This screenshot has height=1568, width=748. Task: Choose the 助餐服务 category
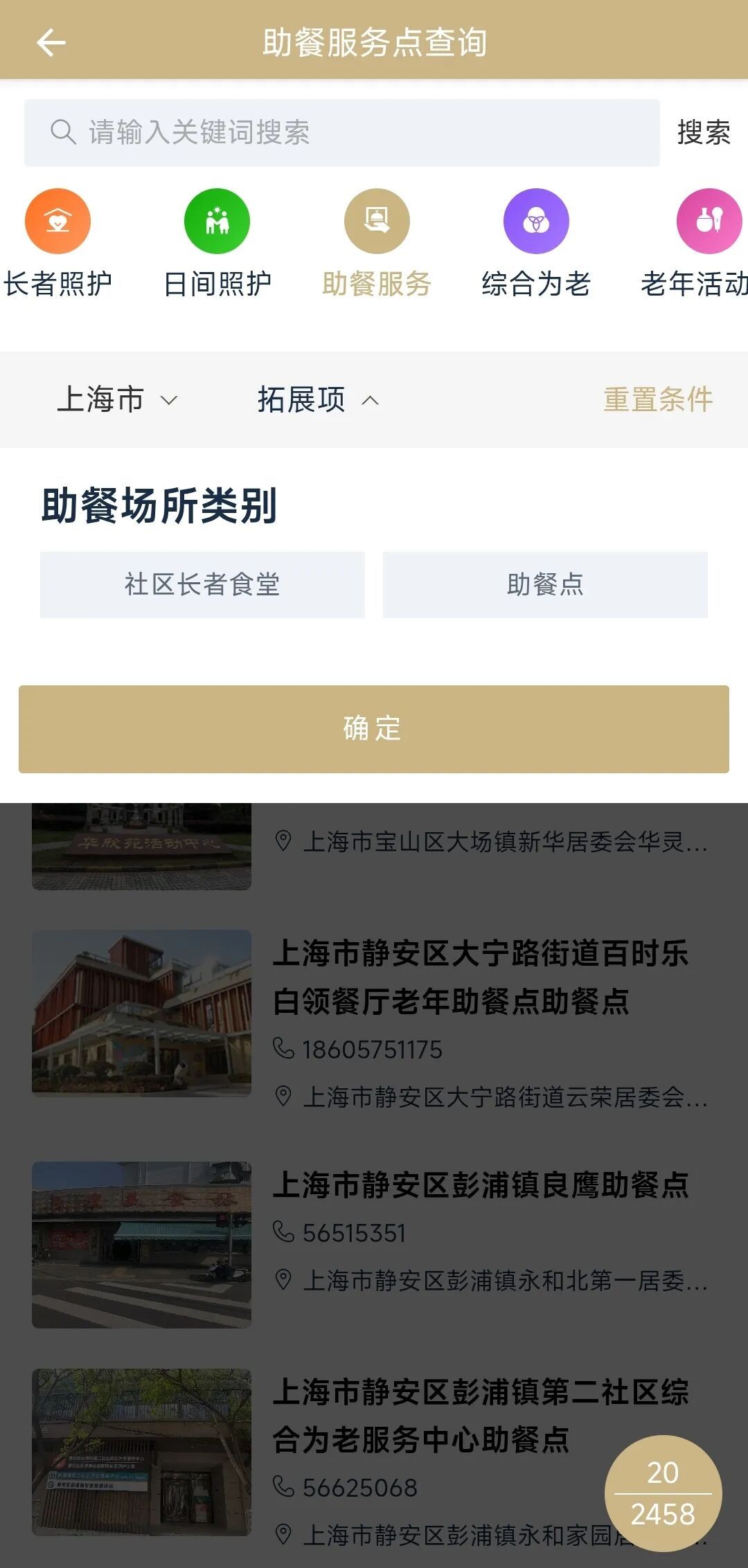coord(377,244)
